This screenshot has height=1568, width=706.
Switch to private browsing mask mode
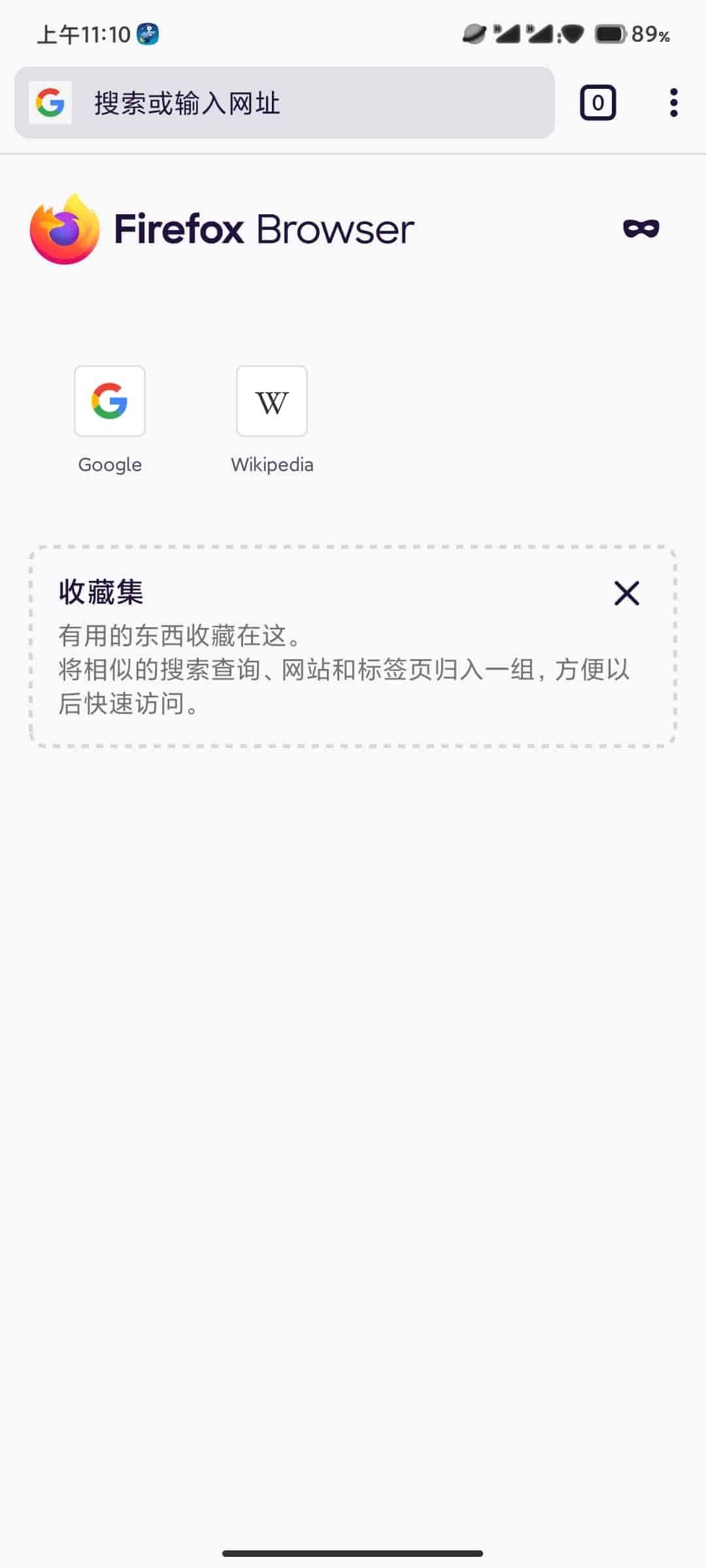(x=641, y=229)
